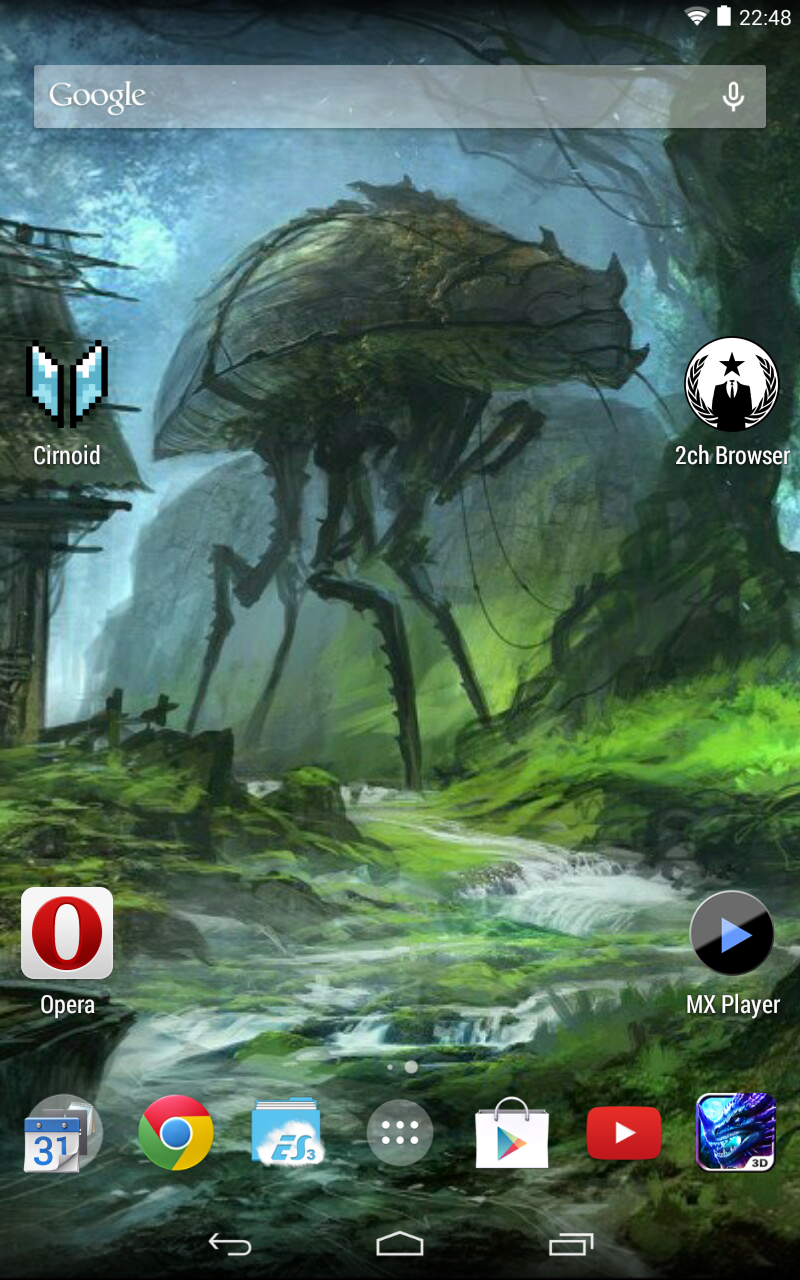Open ES File Explorer

(288, 1133)
